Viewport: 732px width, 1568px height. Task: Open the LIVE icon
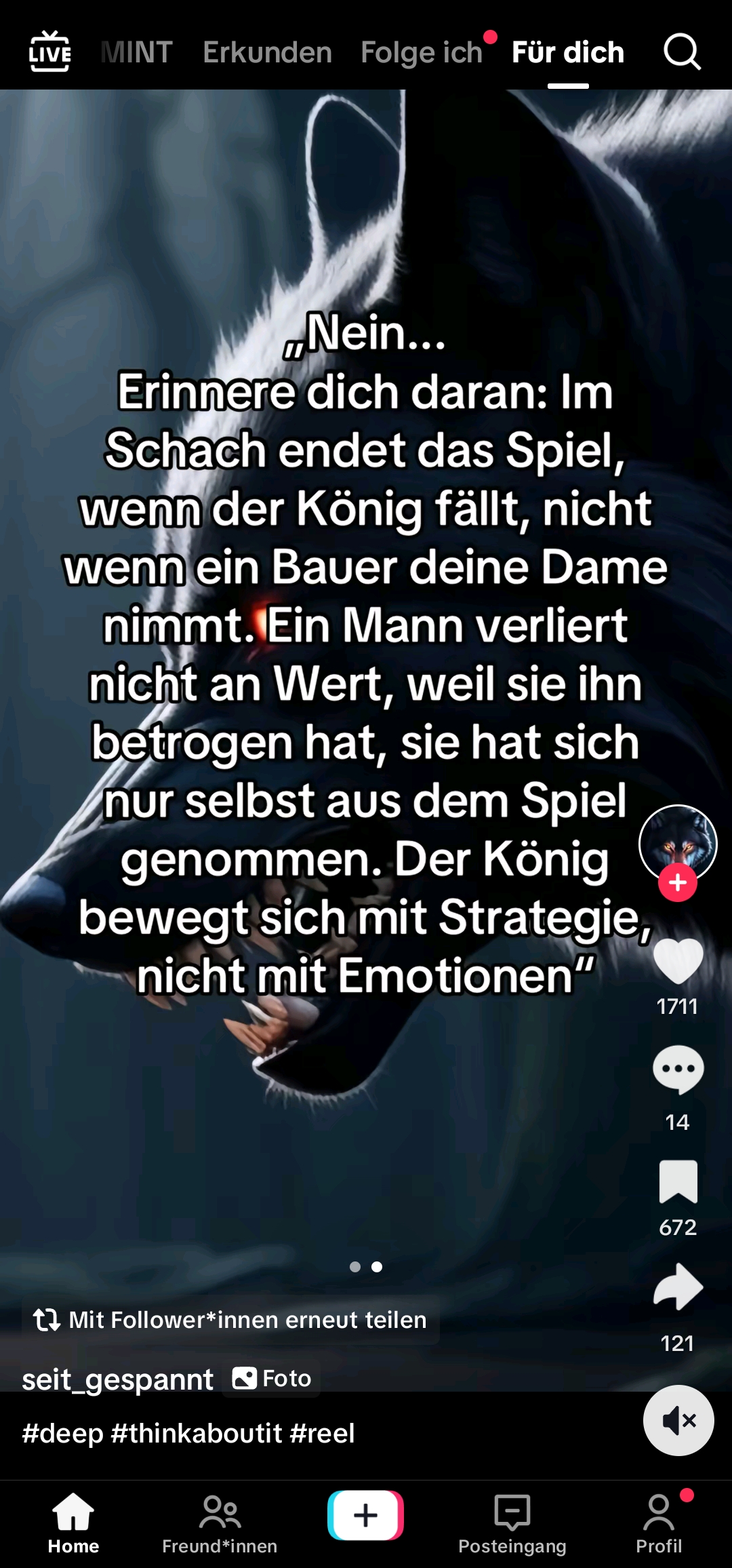point(49,52)
